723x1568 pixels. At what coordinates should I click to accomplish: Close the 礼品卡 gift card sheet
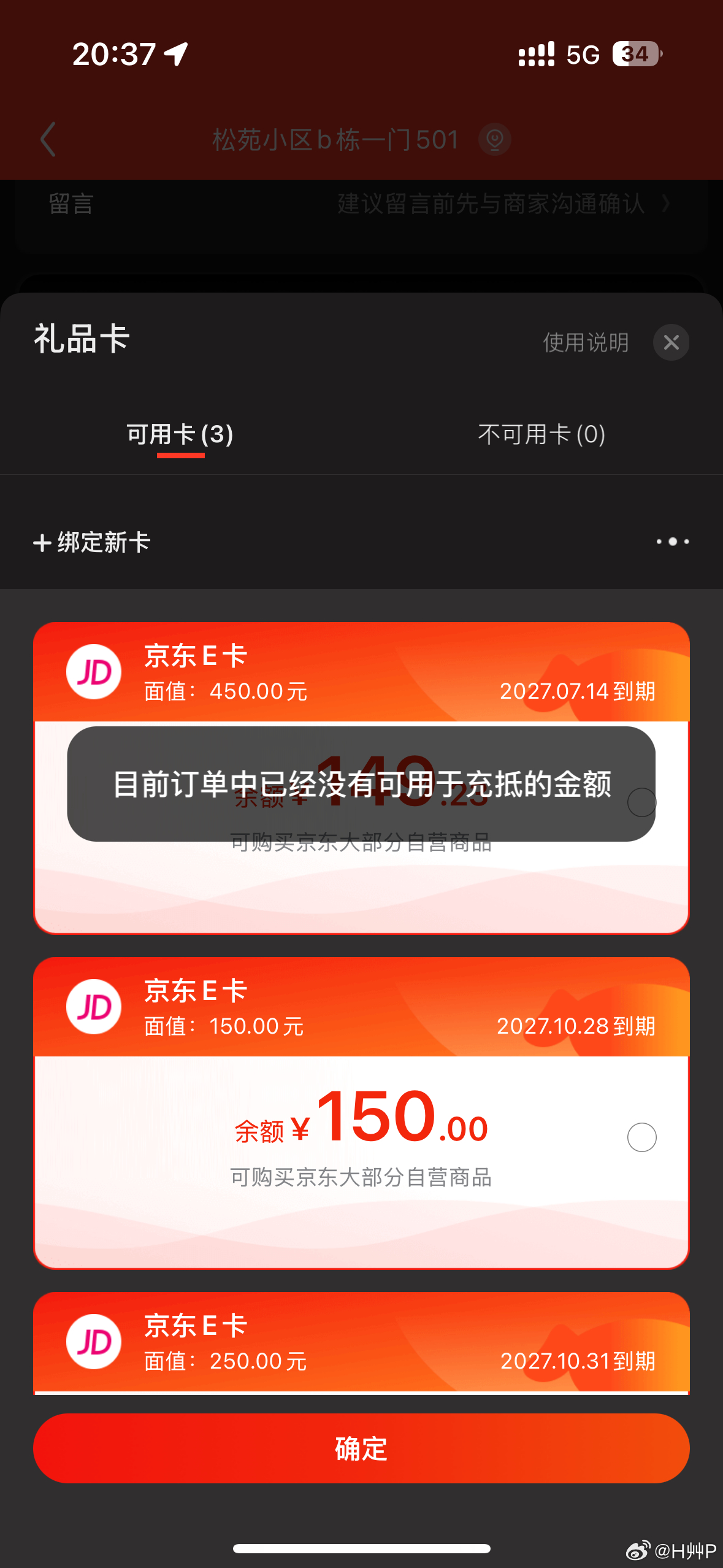671,342
